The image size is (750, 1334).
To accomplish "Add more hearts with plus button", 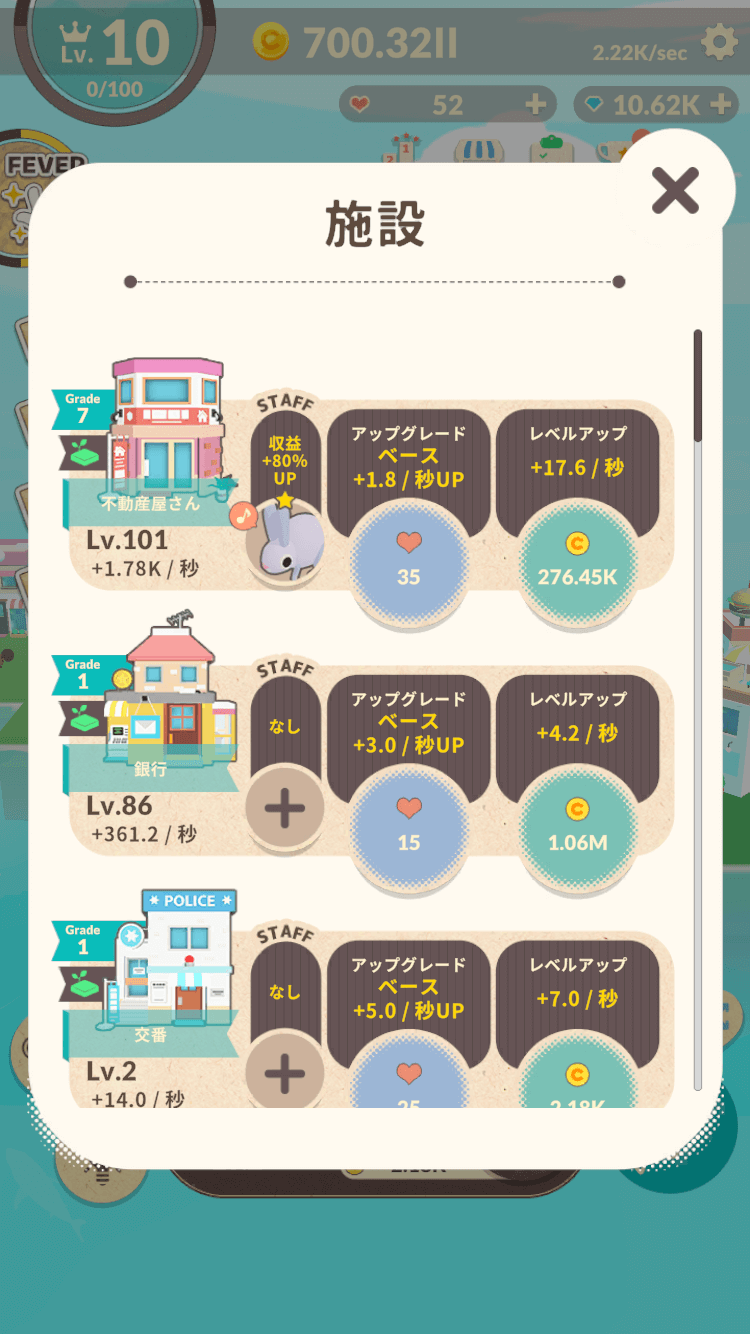I will 536,104.
